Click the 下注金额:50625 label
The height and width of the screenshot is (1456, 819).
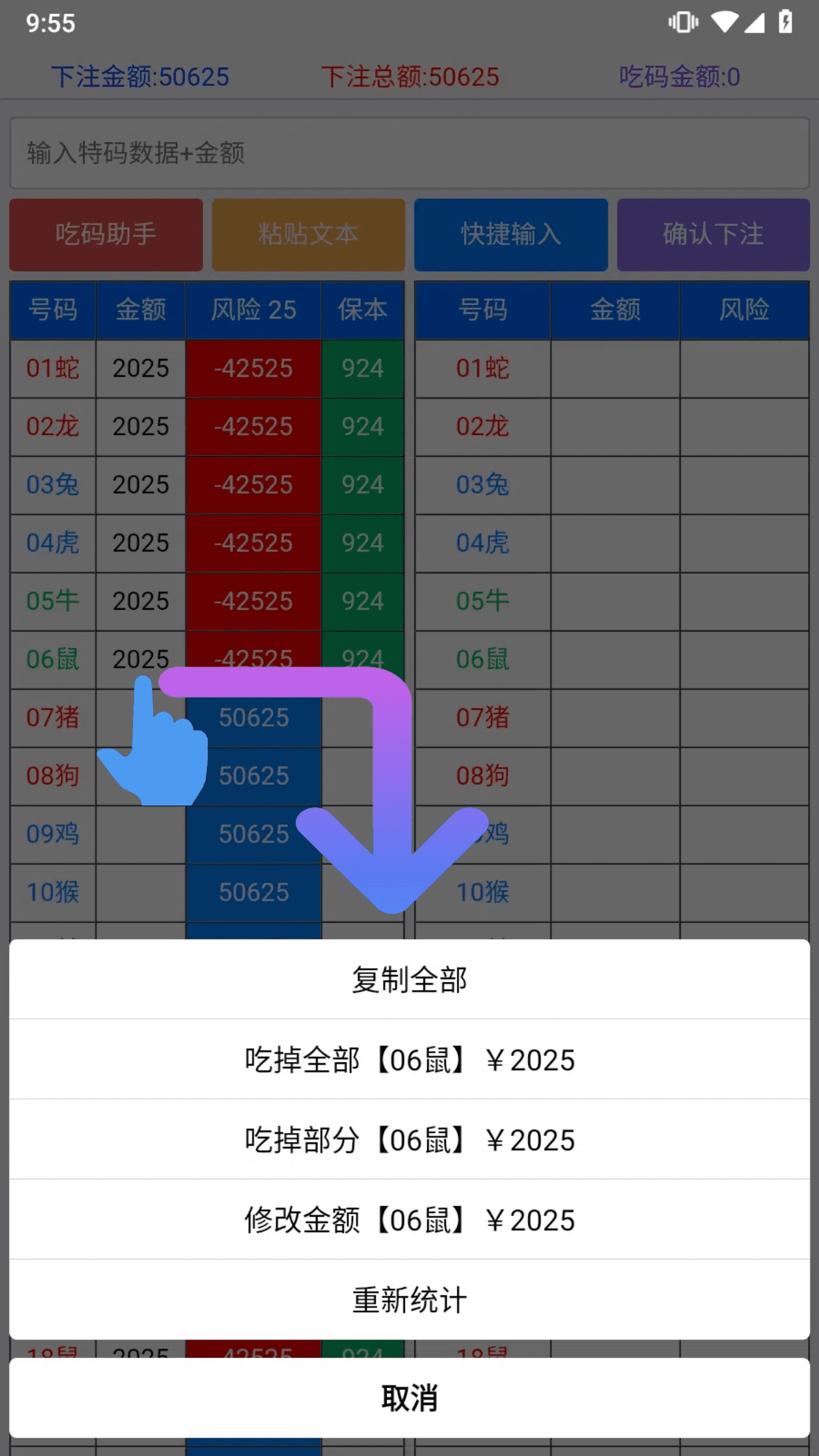tap(140, 76)
